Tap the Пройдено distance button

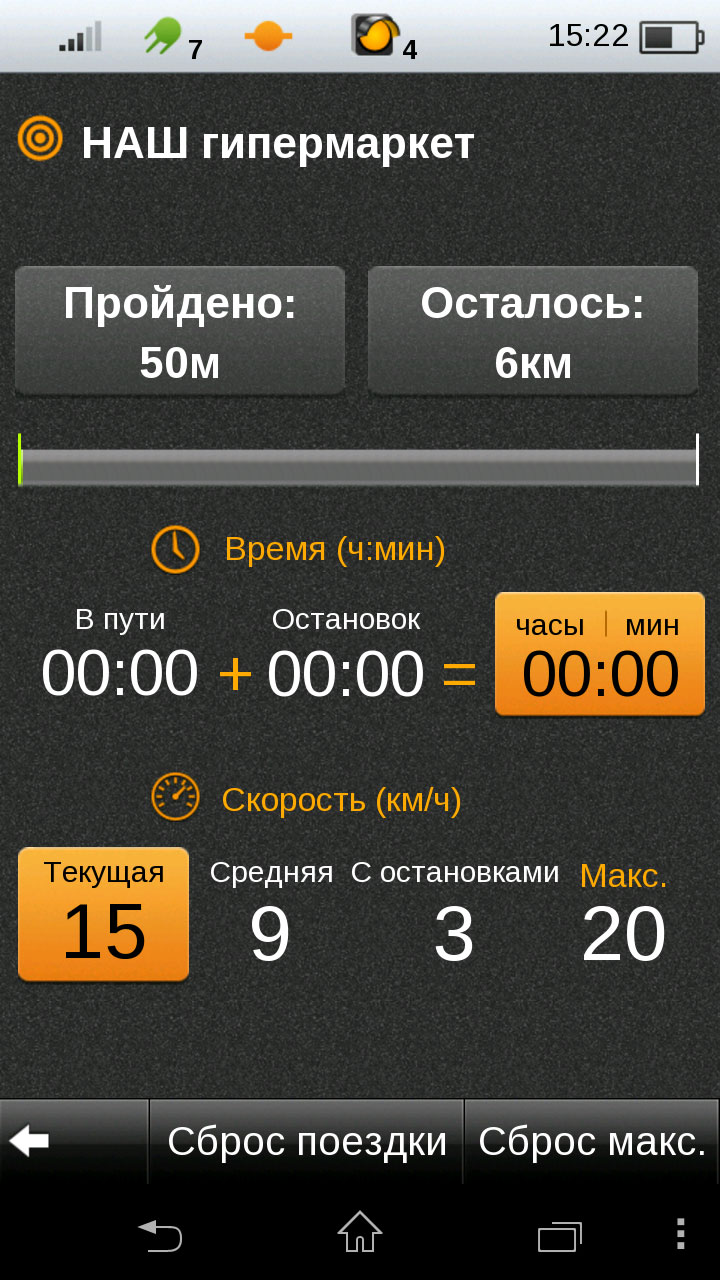pyautogui.click(x=180, y=331)
